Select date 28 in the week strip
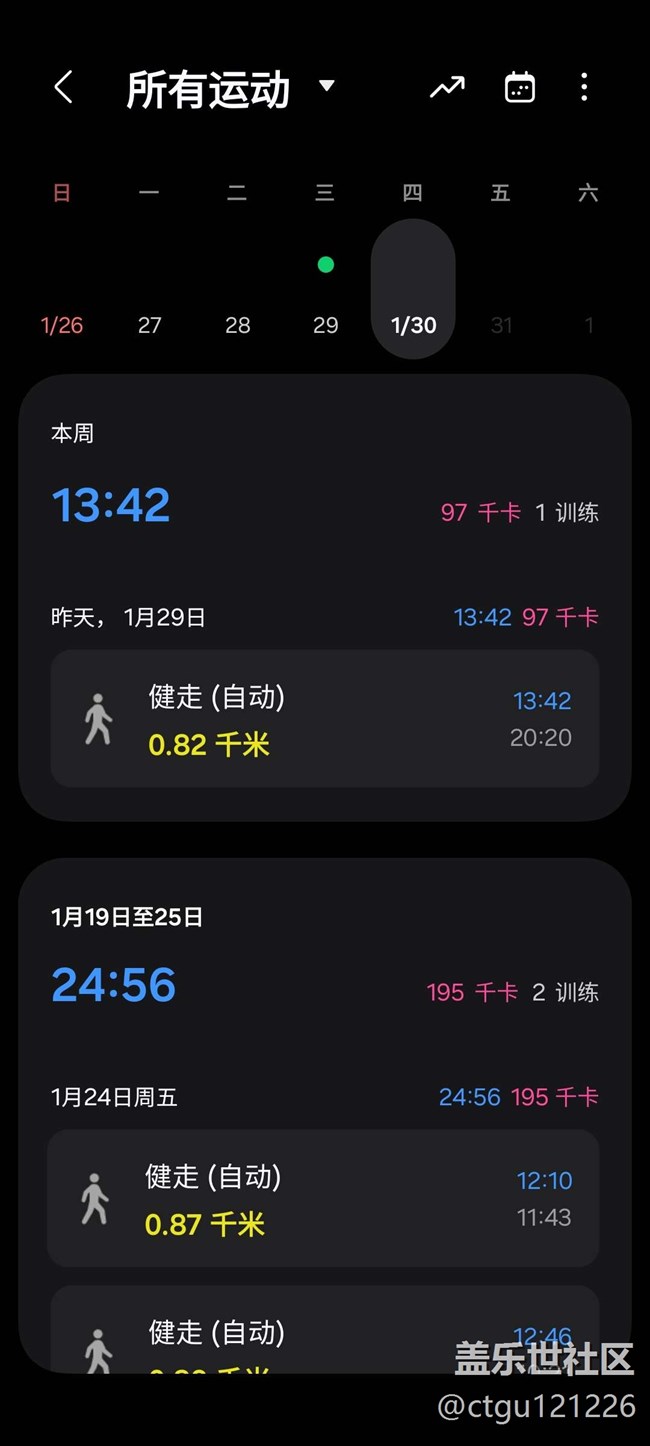Screen dimensions: 650x1446 238,324
